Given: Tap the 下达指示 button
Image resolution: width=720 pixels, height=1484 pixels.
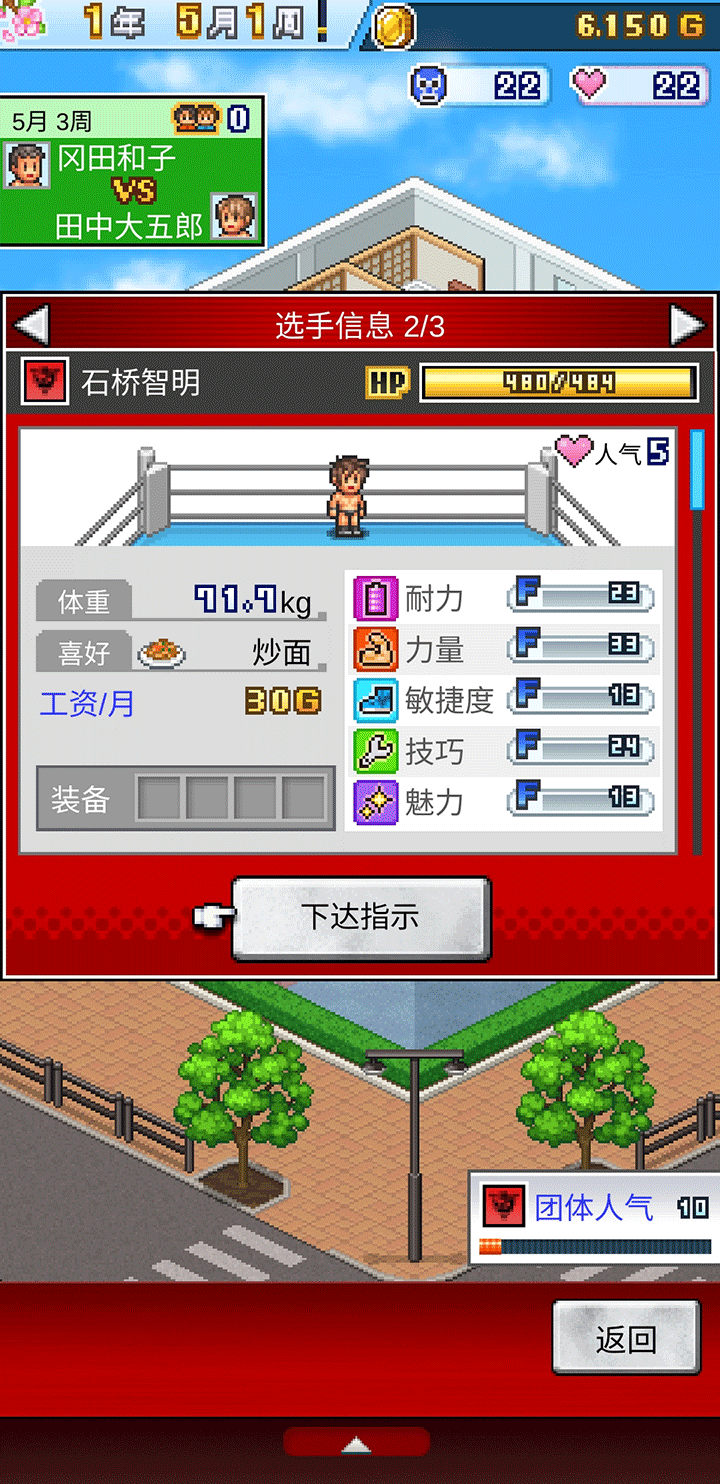Looking at the screenshot, I should click(361, 918).
